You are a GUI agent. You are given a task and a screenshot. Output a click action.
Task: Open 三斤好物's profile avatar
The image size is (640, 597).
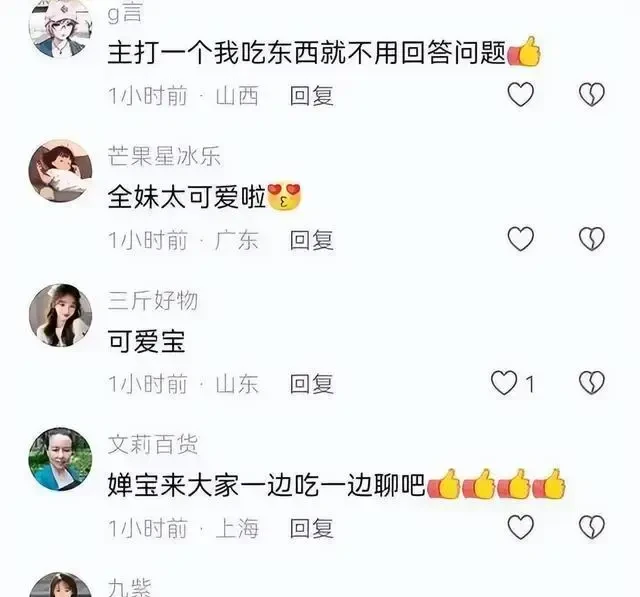[60, 315]
